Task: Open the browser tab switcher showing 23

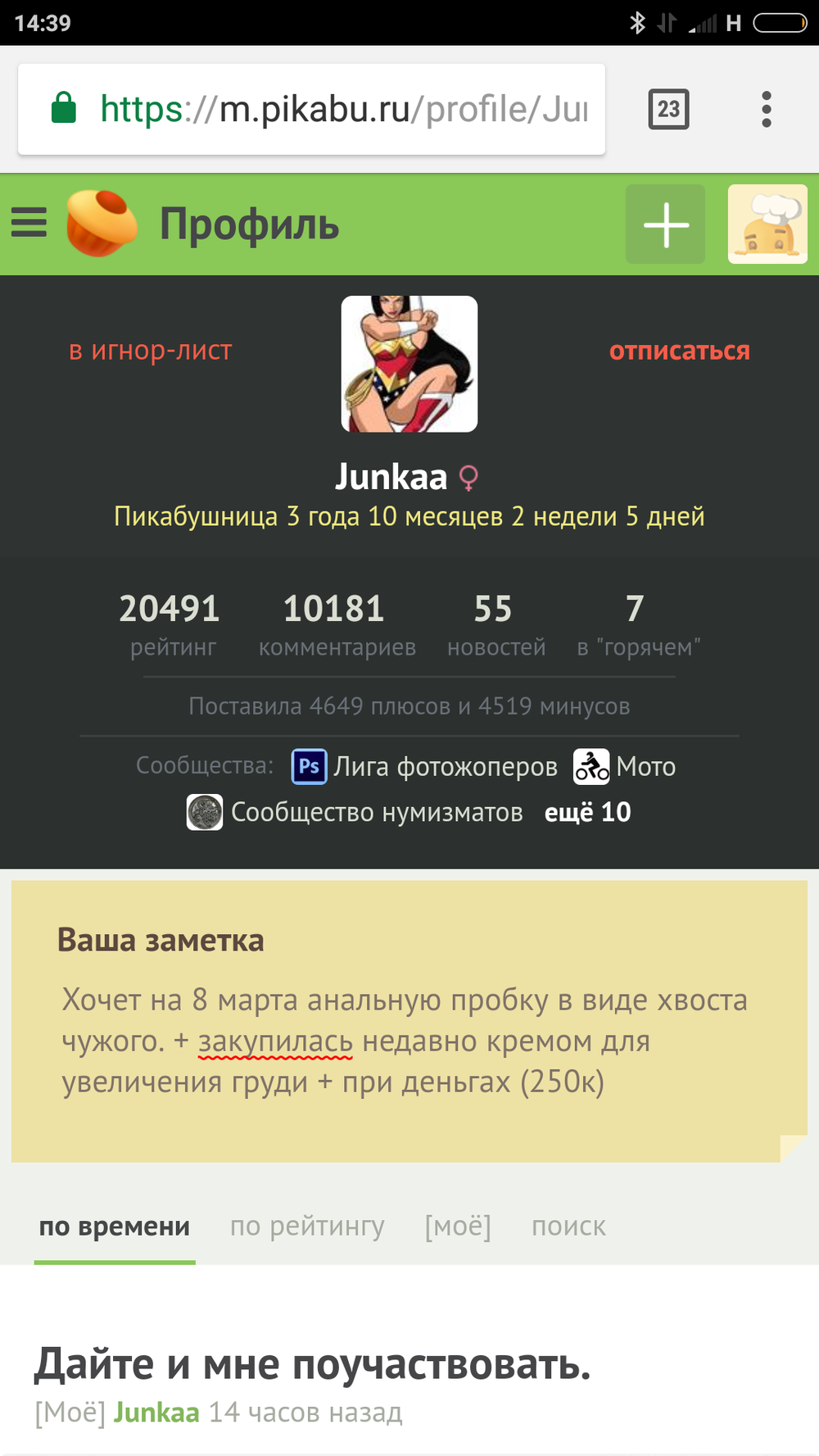Action: point(668,109)
